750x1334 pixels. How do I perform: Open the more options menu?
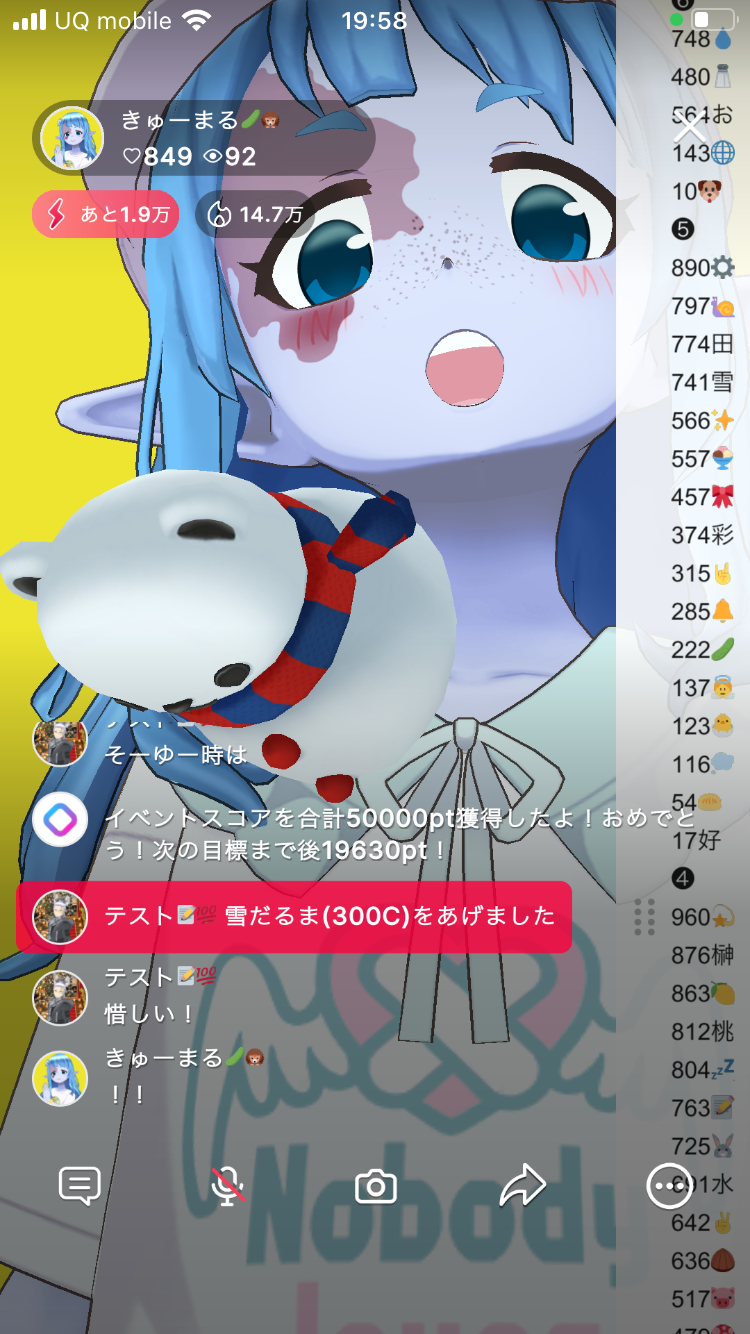click(668, 1186)
